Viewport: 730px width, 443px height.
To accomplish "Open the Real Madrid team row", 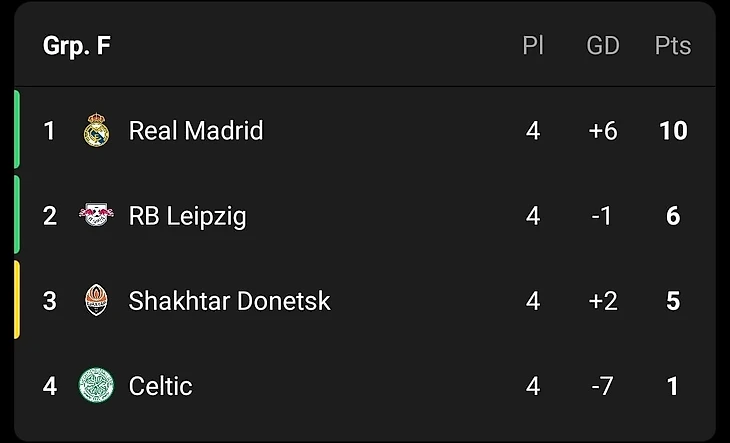I will [x=196, y=131].
